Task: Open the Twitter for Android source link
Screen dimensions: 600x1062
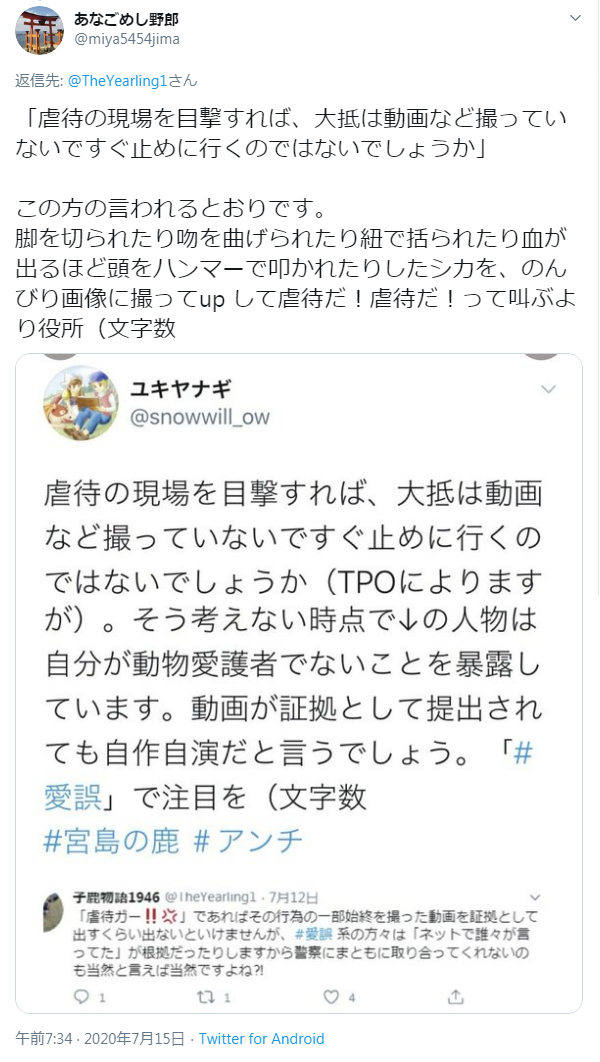Action: tap(261, 1039)
